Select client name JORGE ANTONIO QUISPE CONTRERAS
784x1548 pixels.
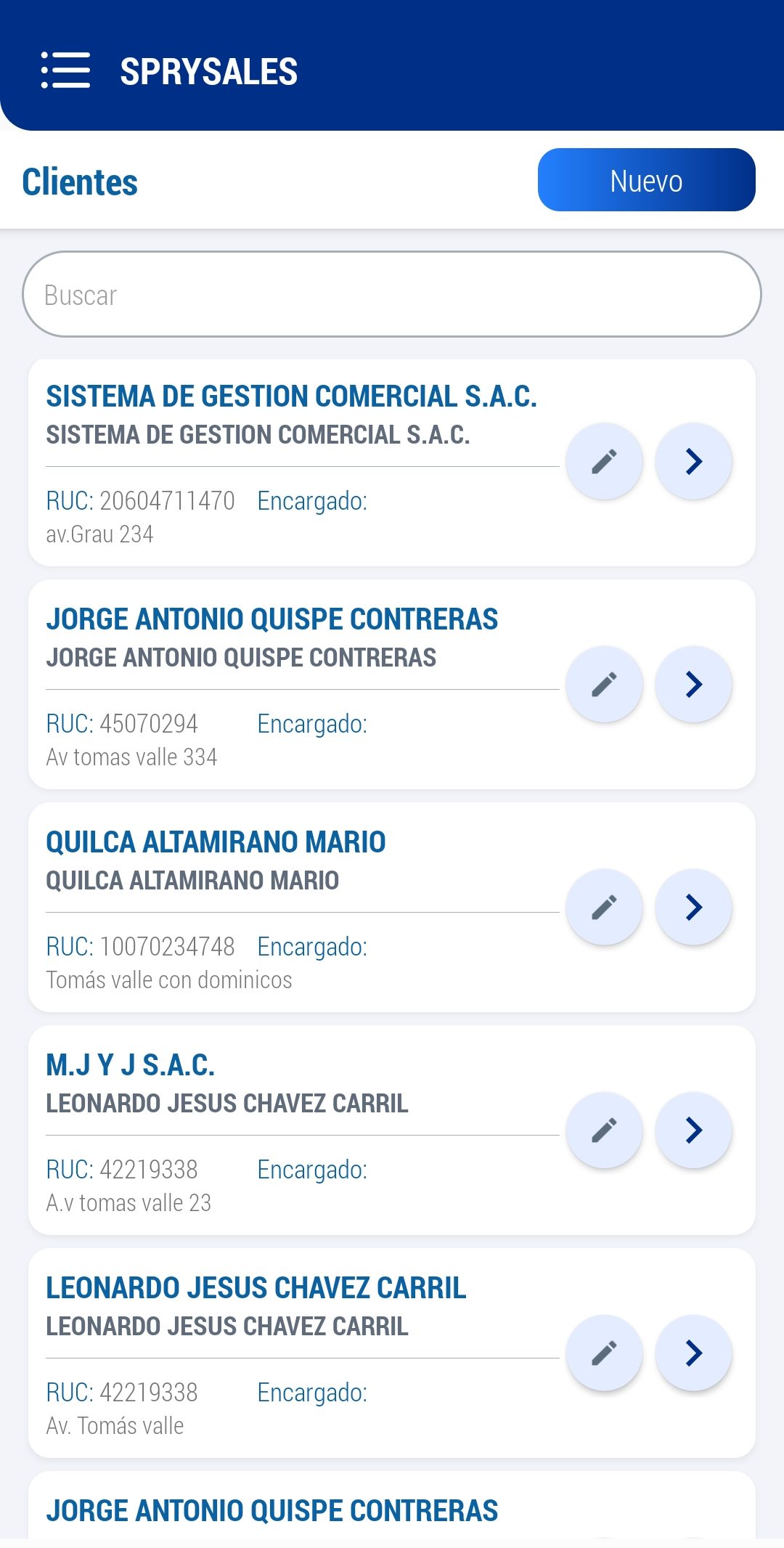(x=272, y=619)
